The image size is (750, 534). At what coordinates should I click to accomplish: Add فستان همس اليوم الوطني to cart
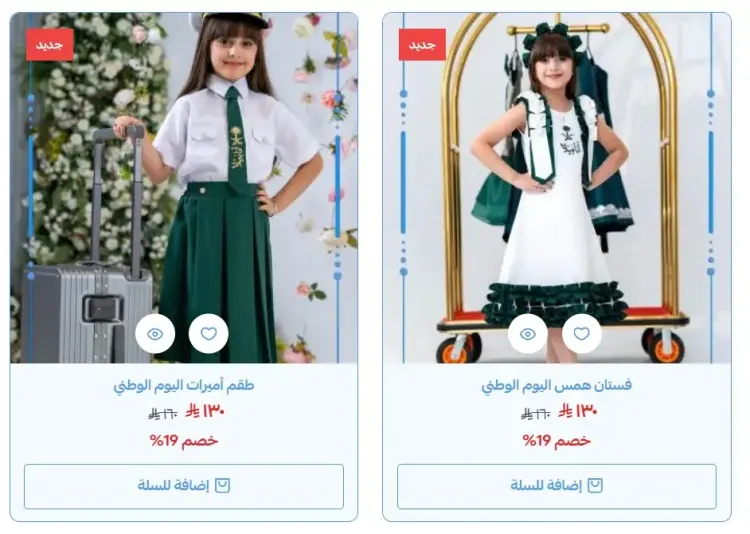556,486
